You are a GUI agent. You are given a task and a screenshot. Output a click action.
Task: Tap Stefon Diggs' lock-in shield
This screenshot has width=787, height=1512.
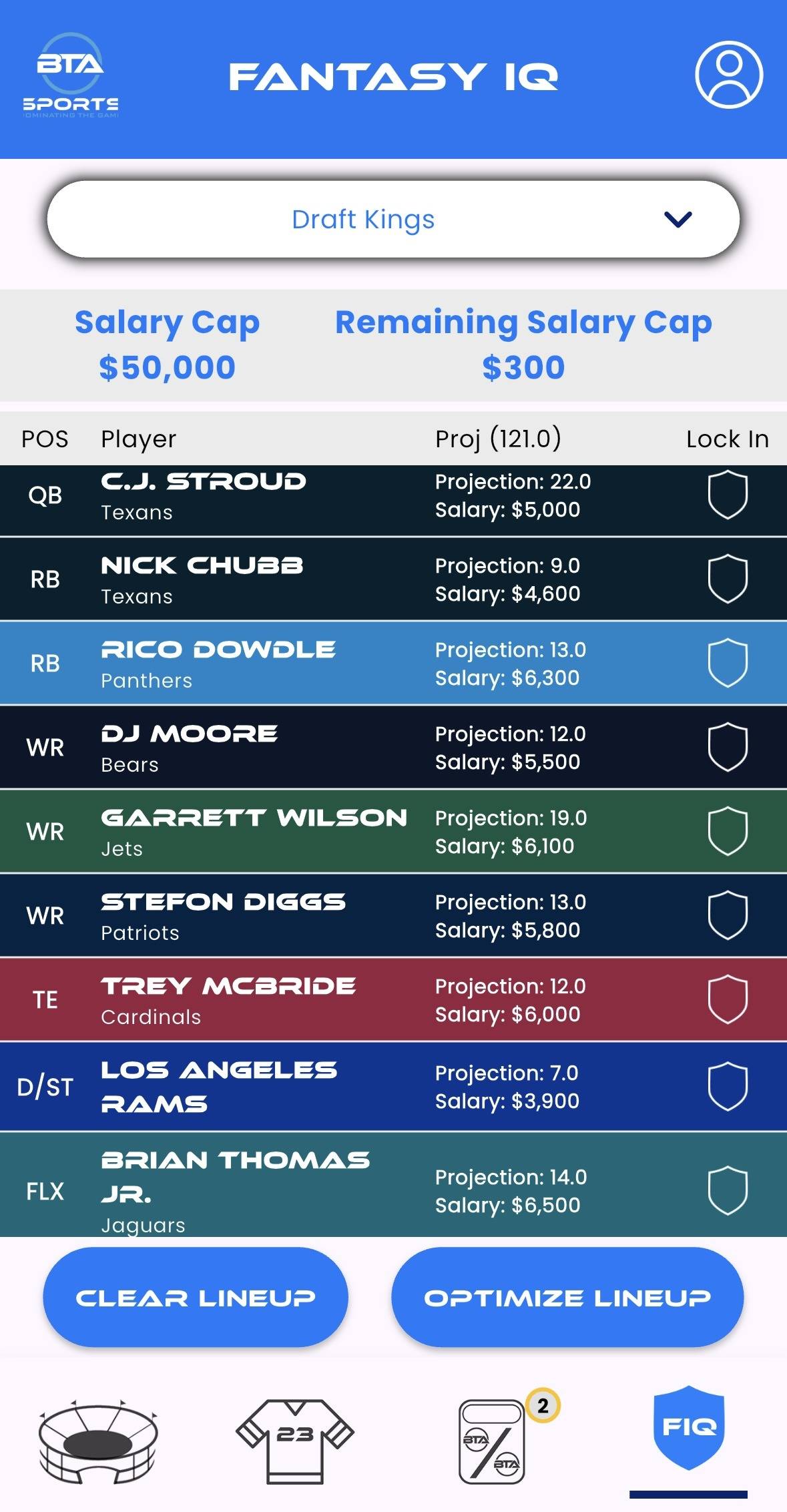(727, 915)
